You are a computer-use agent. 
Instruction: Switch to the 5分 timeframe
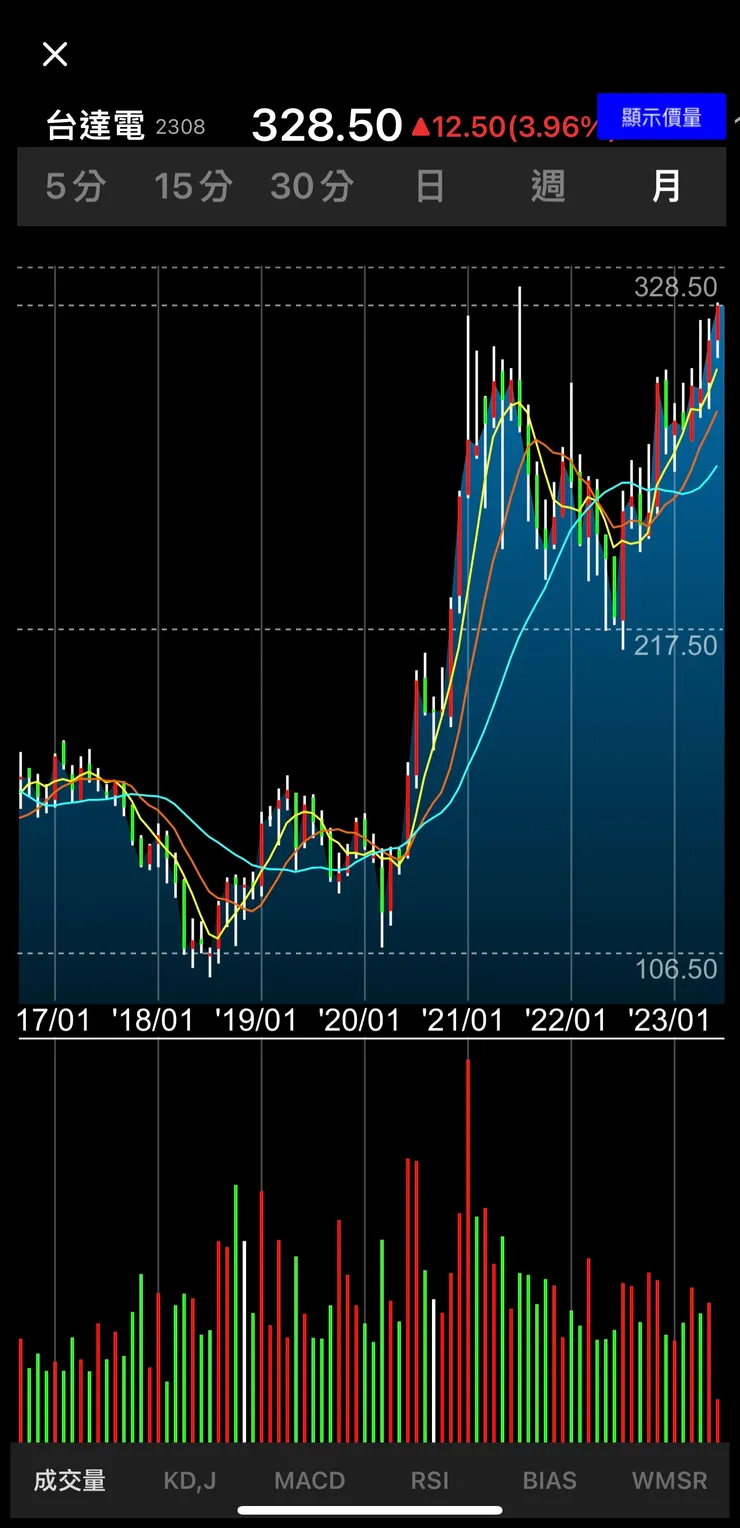point(75,186)
